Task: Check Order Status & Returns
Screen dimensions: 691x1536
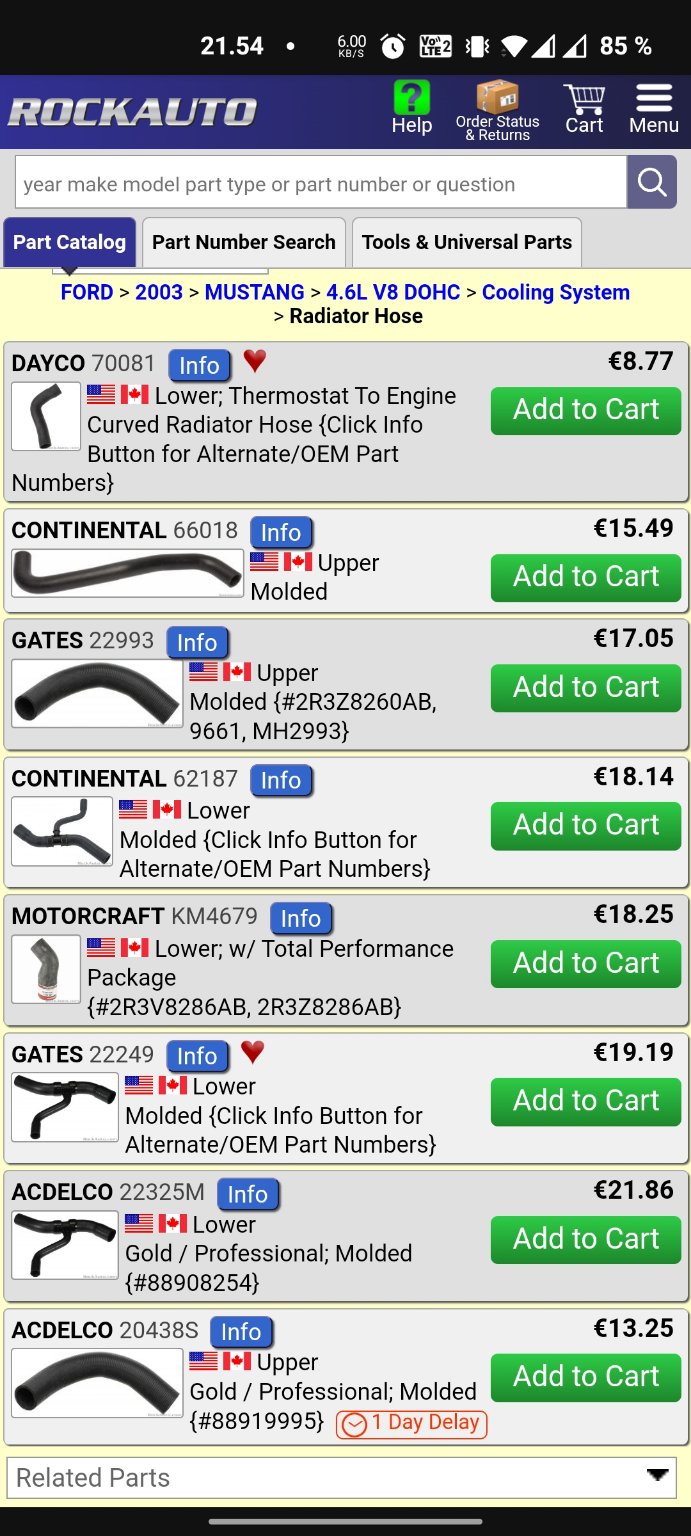Action: (497, 109)
